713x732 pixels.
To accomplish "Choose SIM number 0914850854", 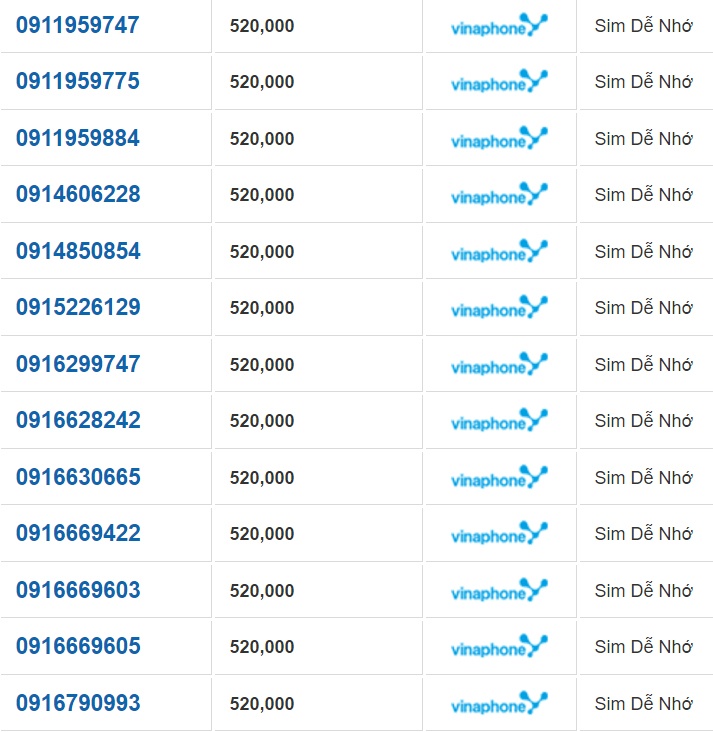I will pos(78,252).
